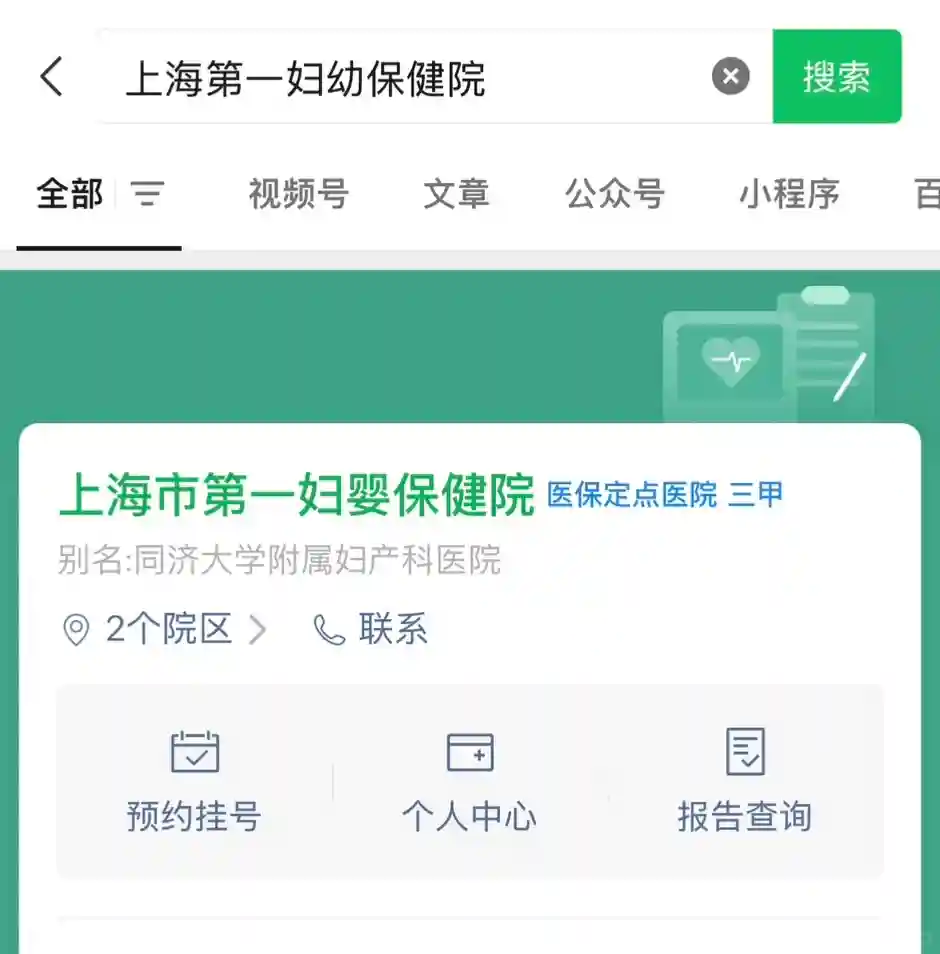Open the filter icon beside 全部

click(x=148, y=194)
